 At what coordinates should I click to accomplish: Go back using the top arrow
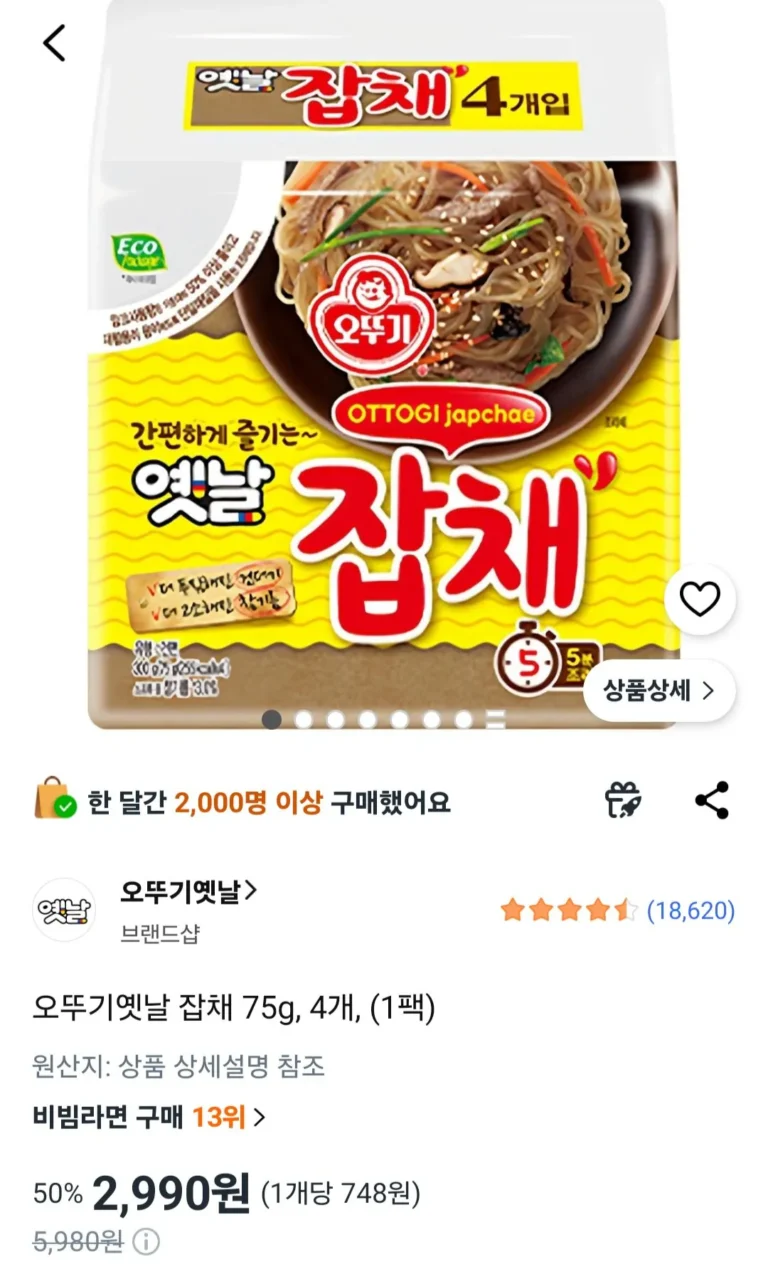pyautogui.click(x=54, y=43)
